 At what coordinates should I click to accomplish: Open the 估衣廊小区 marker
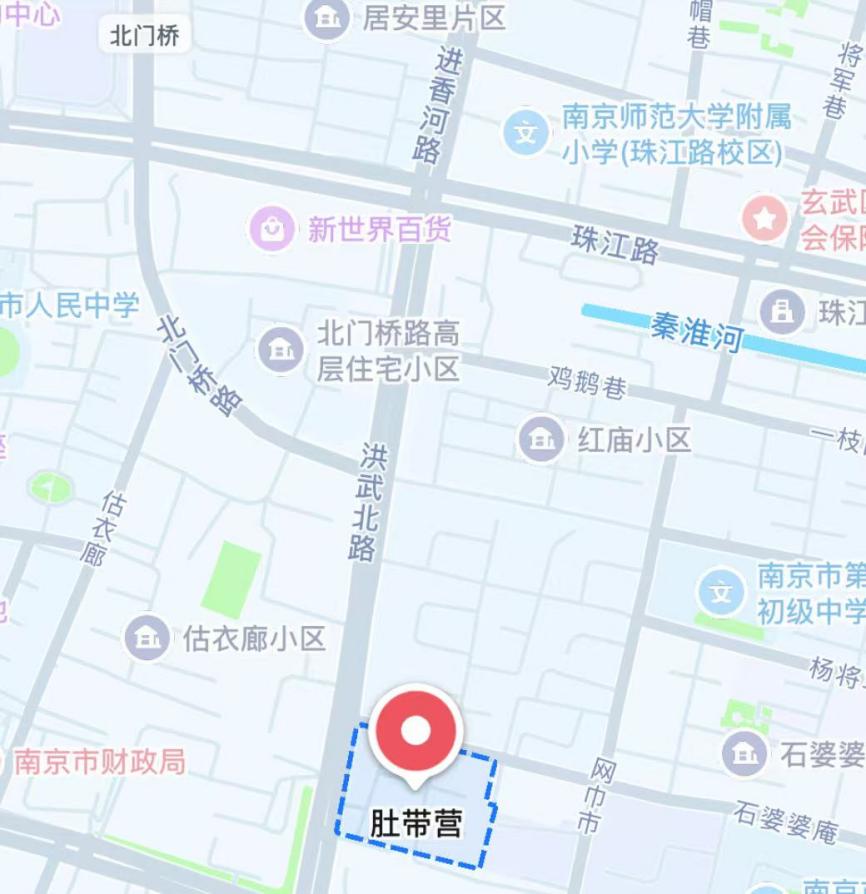pyautogui.click(x=148, y=637)
